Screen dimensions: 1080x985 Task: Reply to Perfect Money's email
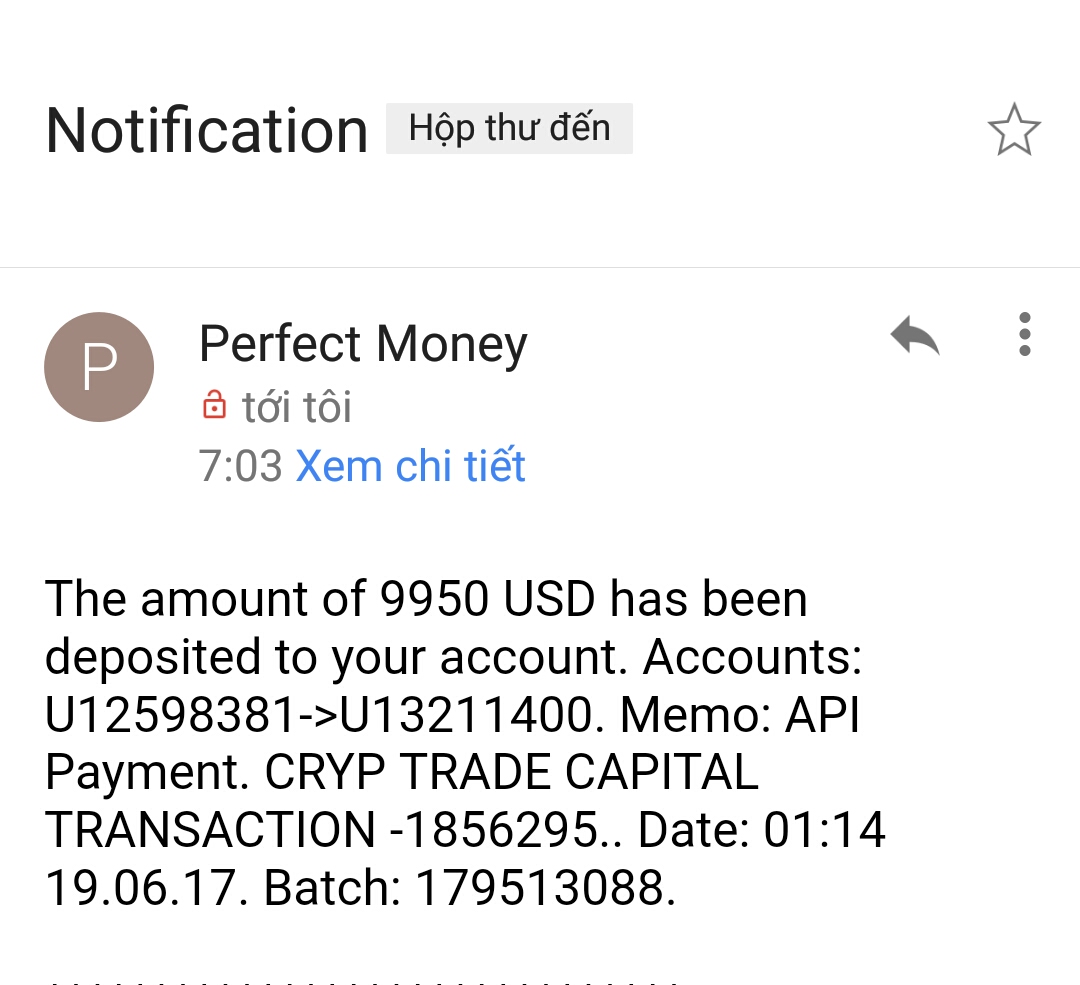915,336
